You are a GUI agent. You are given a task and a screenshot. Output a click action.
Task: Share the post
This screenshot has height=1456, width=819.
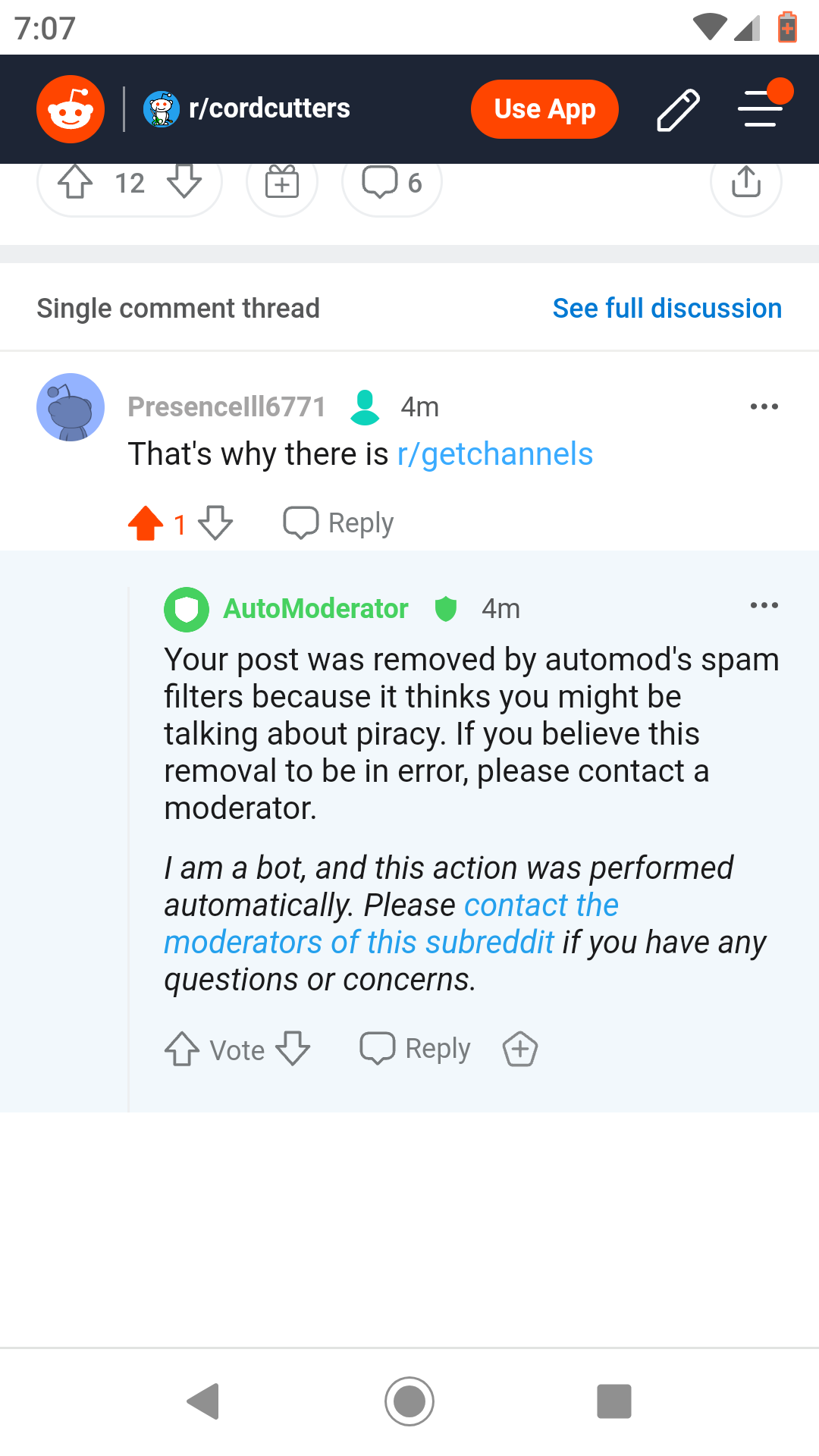coord(745,183)
